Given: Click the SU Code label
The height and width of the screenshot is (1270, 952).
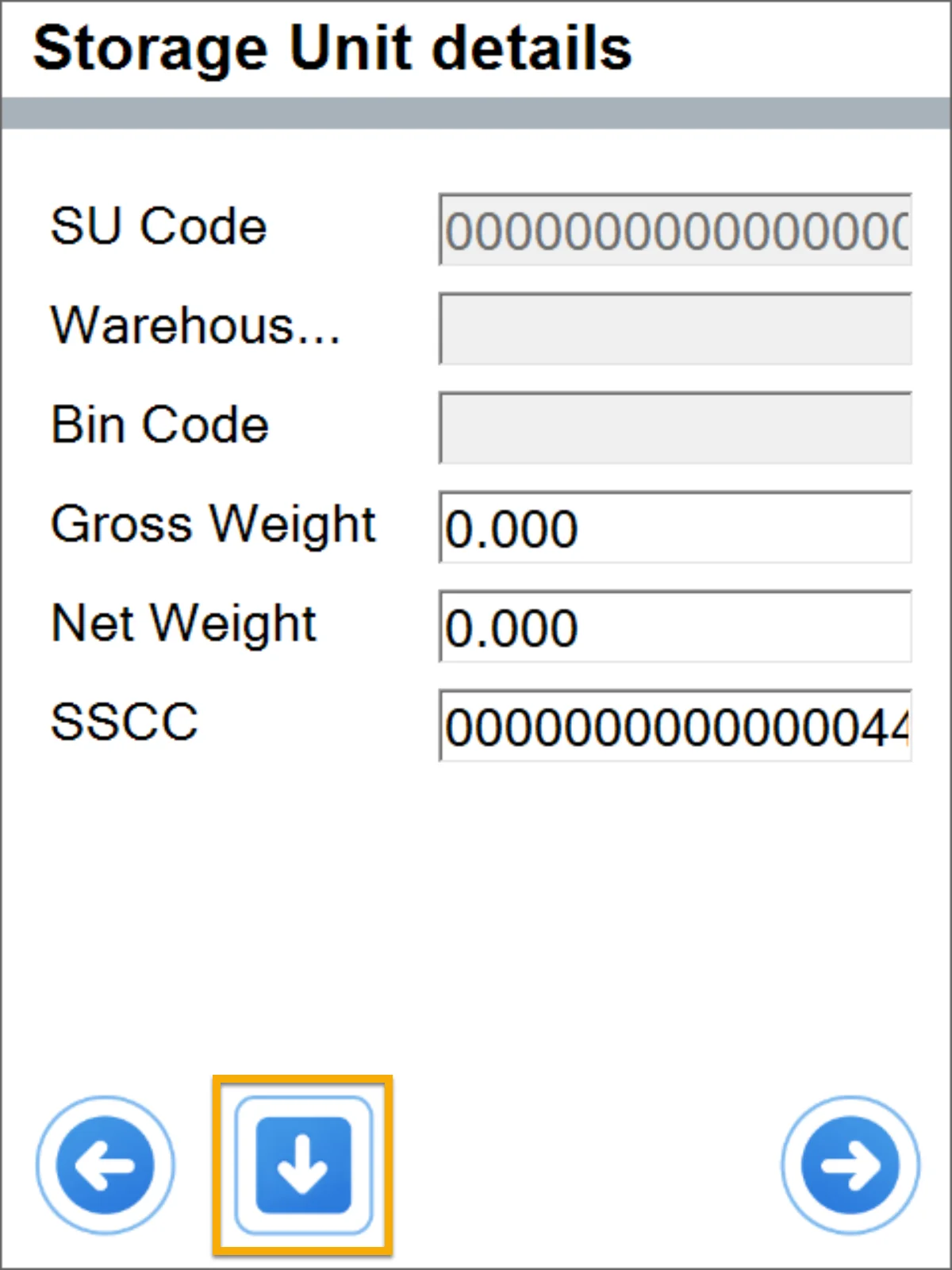Looking at the screenshot, I should (x=157, y=225).
